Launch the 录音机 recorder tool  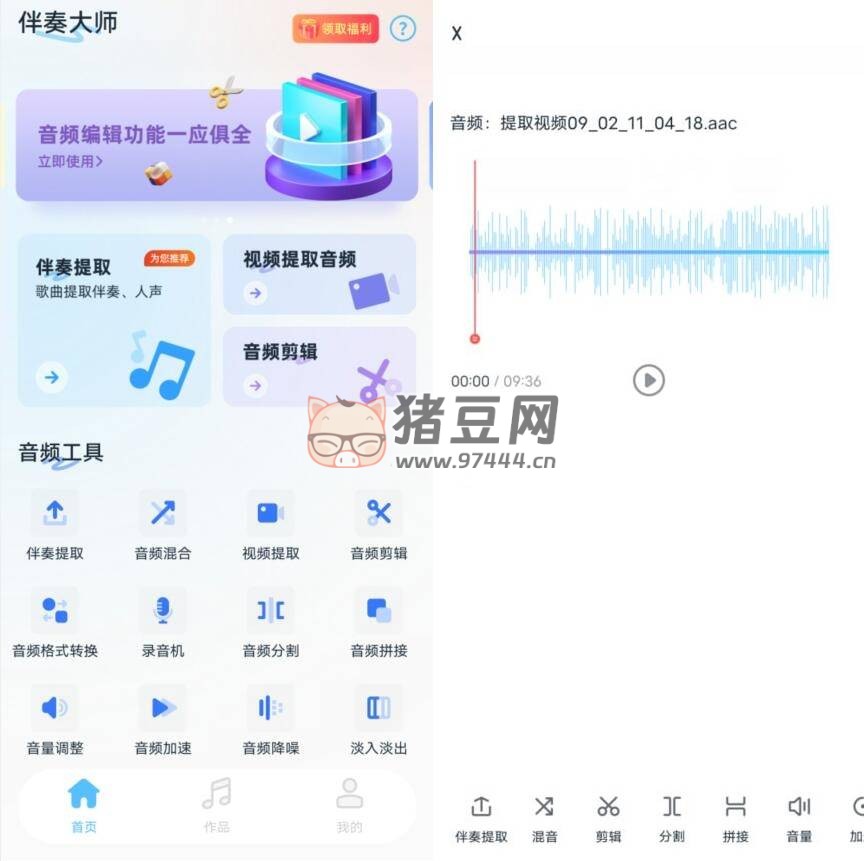[162, 622]
